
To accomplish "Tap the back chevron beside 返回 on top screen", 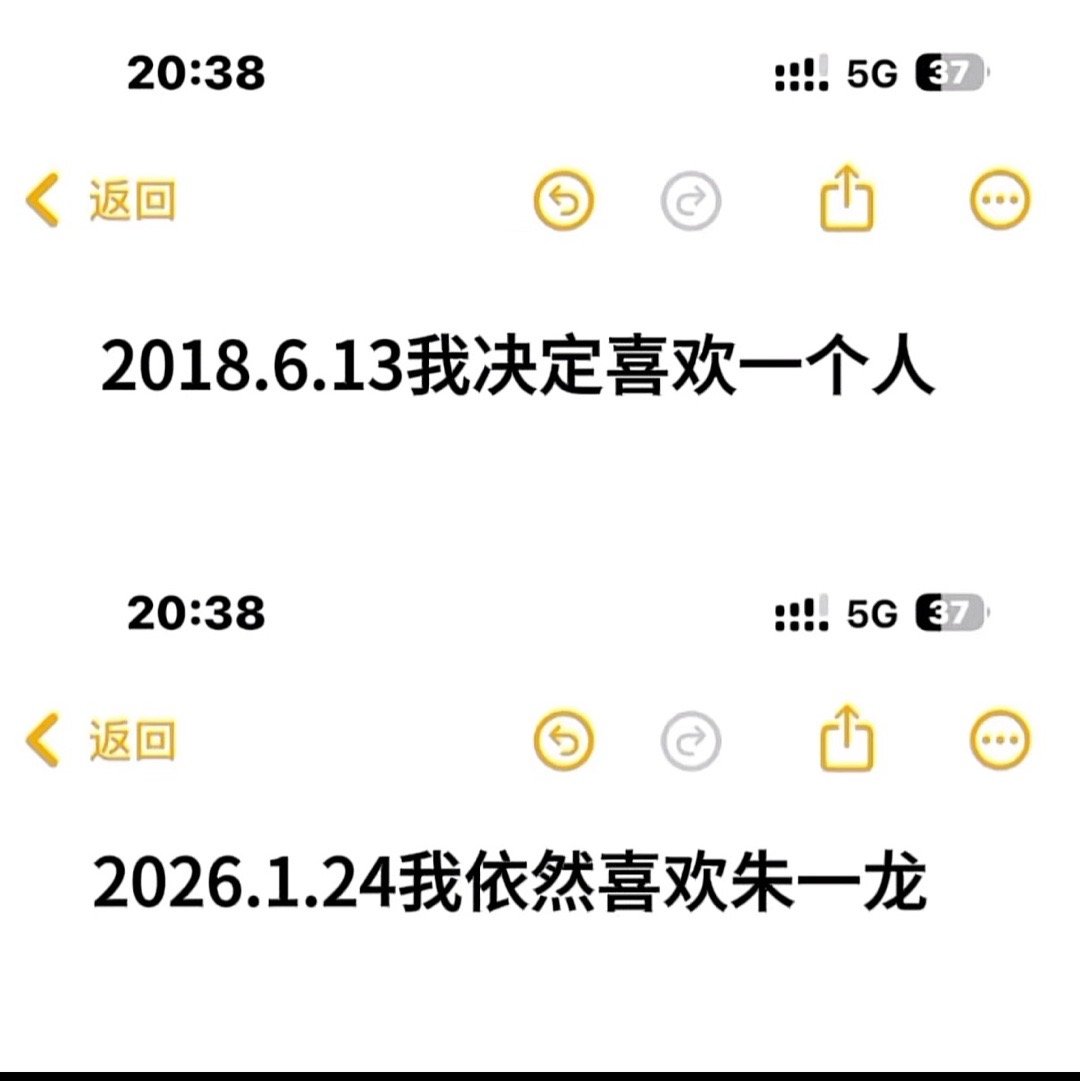I will pos(40,199).
